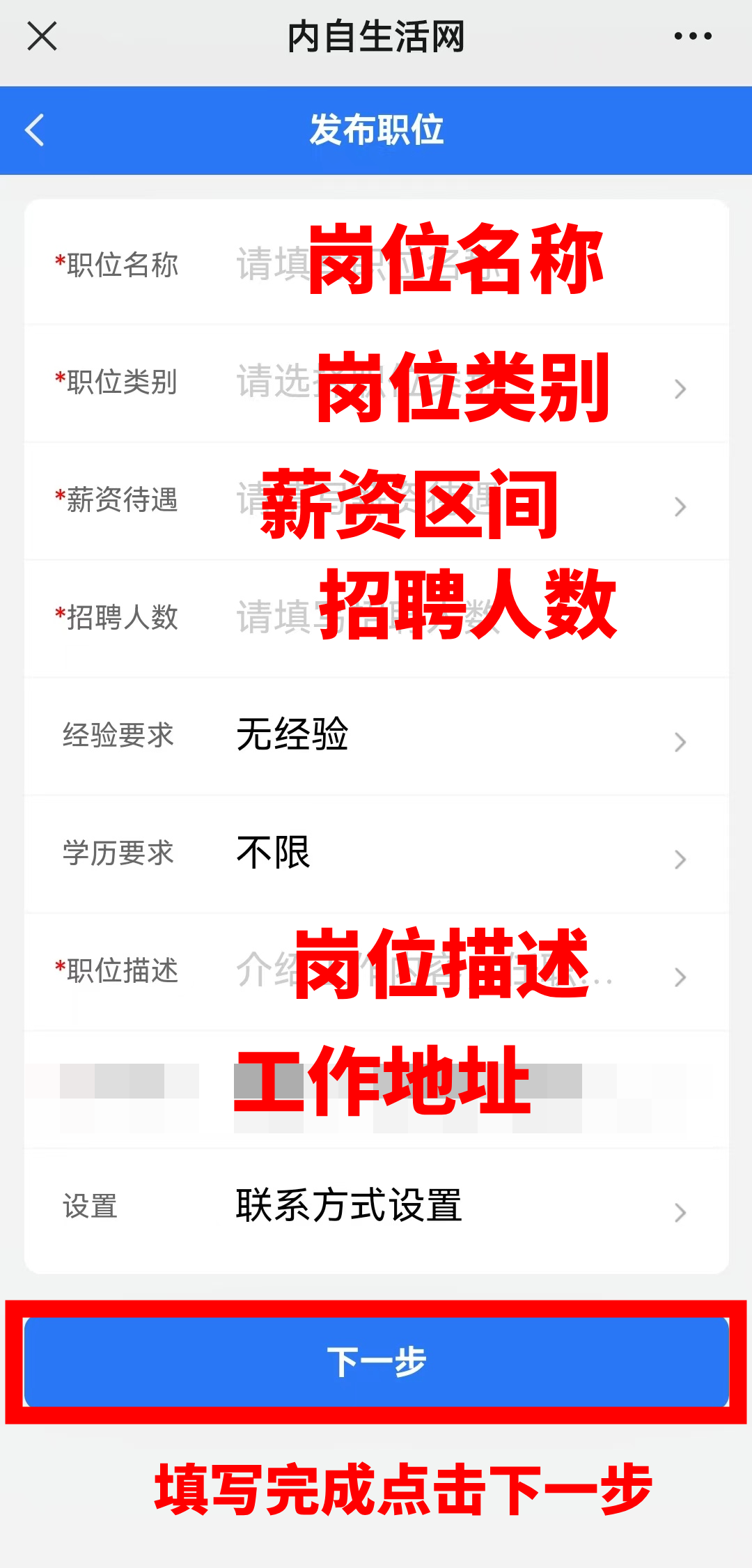Go back from 发布职位 page

click(x=35, y=130)
